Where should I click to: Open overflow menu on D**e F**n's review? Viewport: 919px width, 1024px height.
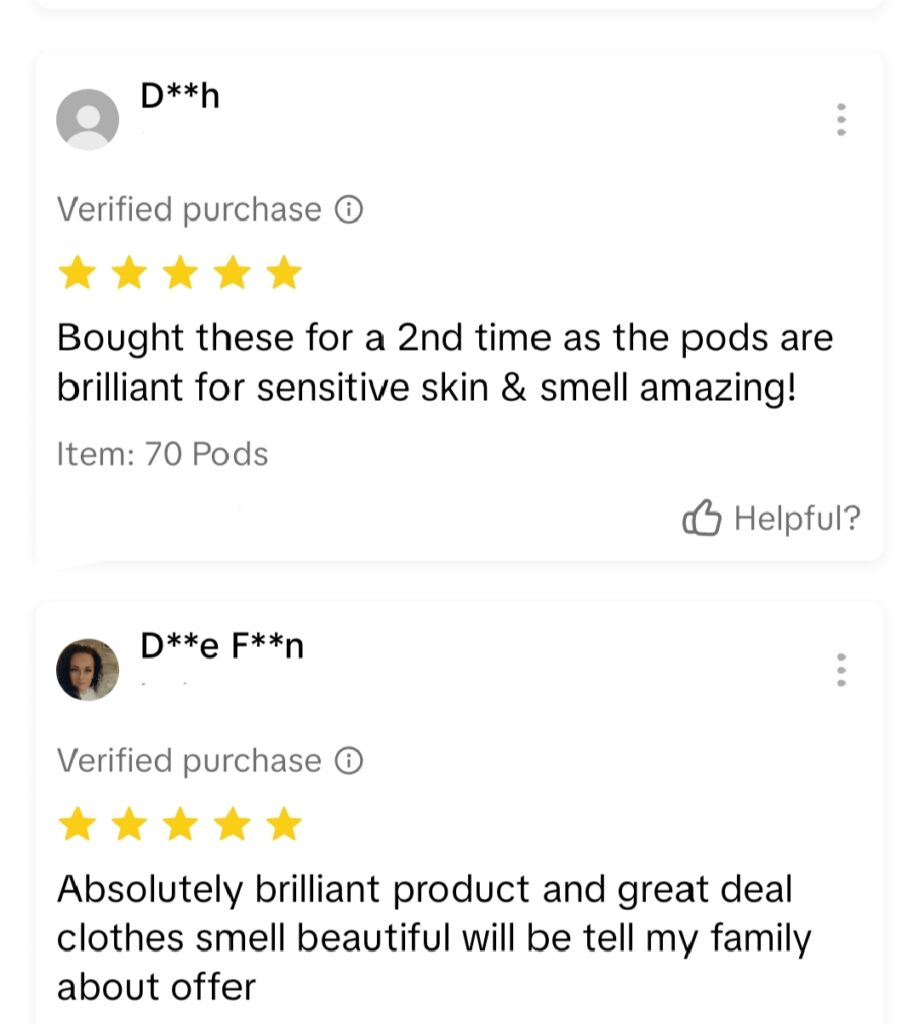(841, 669)
